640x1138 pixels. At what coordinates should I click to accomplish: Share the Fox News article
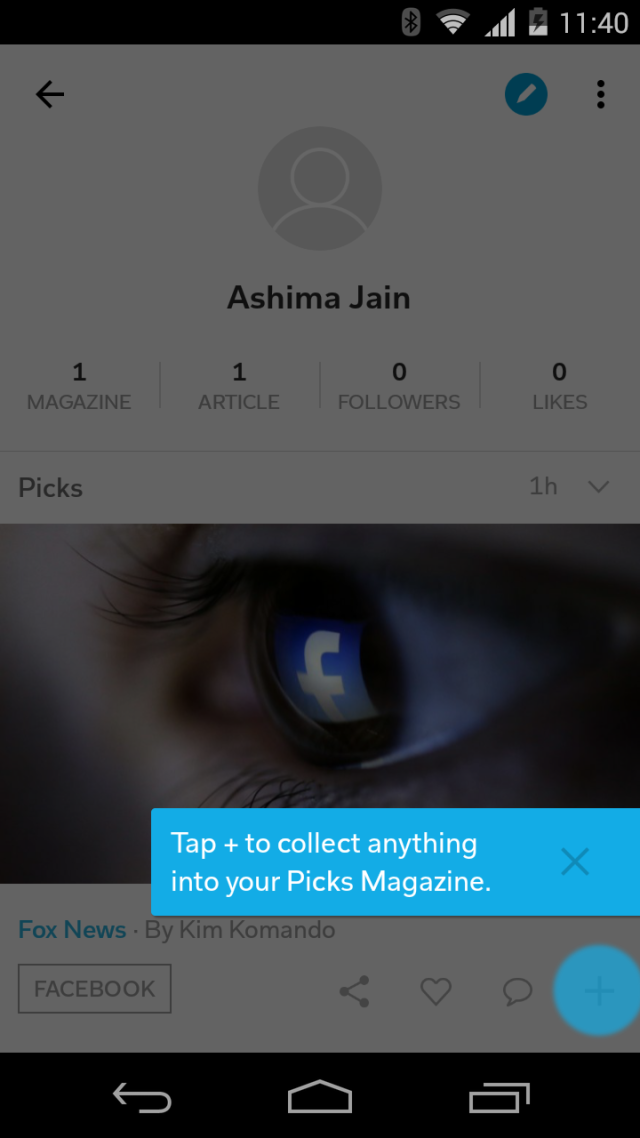pos(354,991)
